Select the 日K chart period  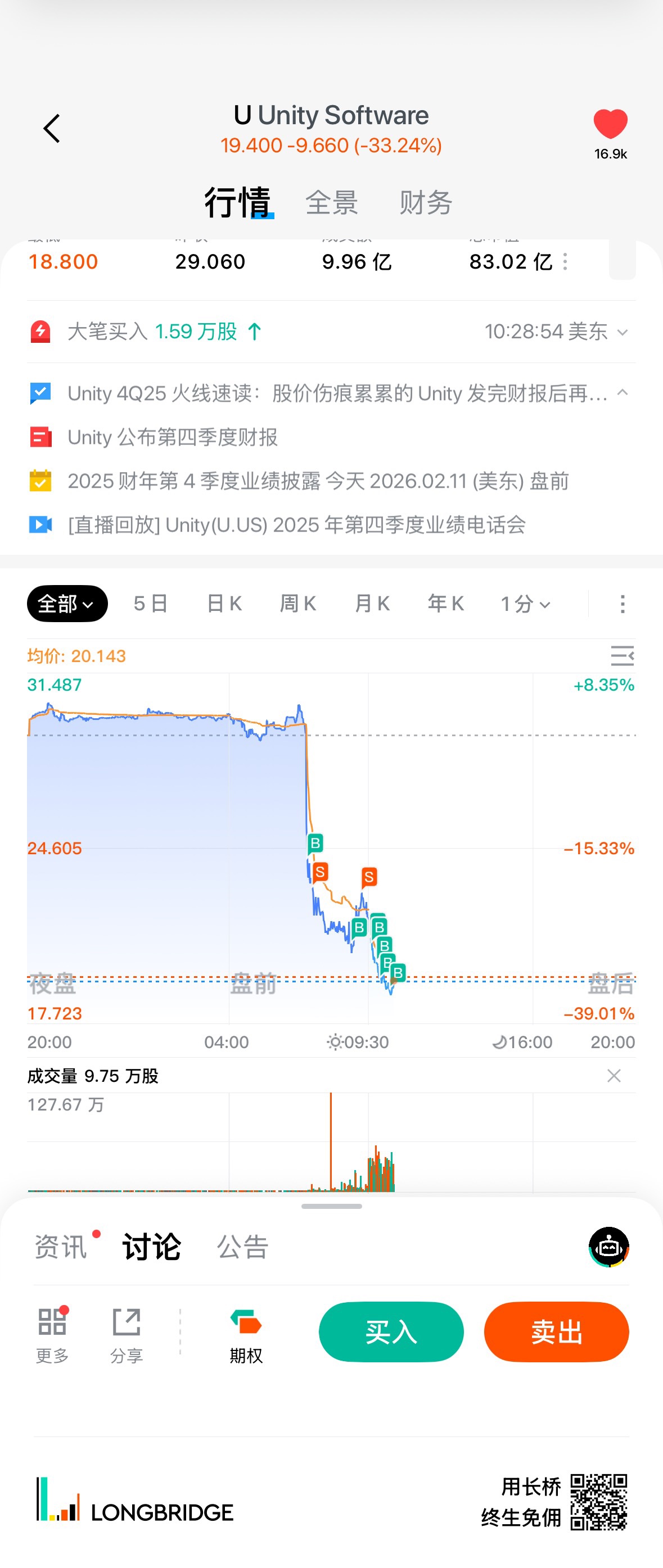tap(224, 604)
